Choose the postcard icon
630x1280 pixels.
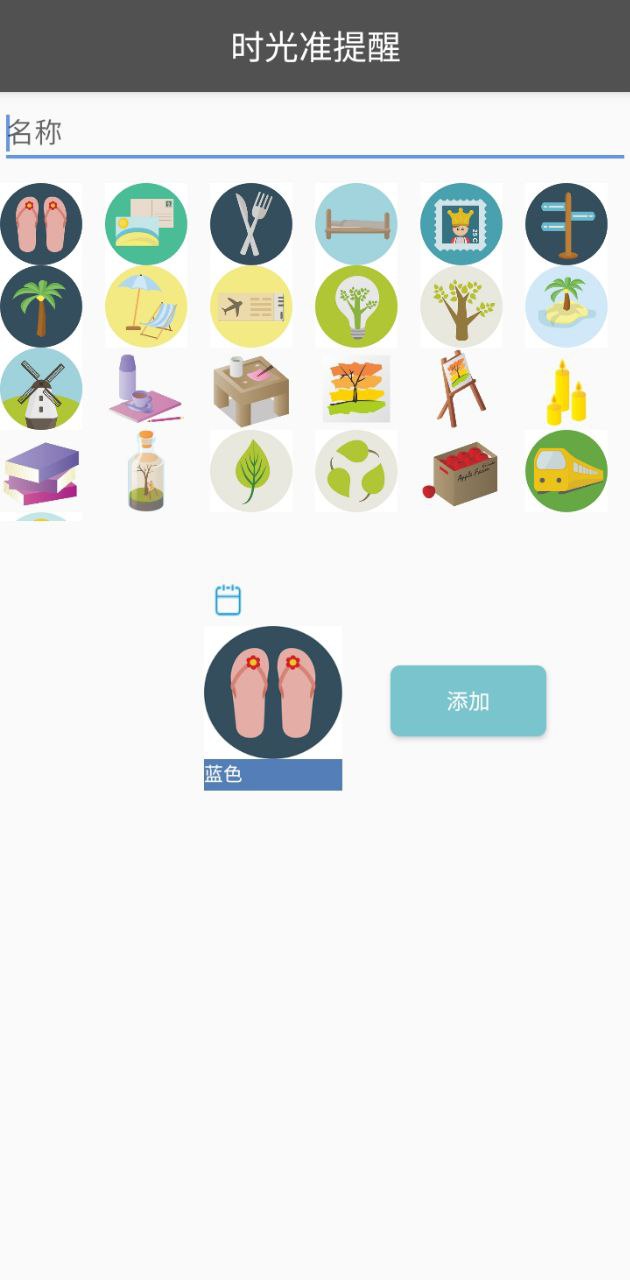pos(146,224)
